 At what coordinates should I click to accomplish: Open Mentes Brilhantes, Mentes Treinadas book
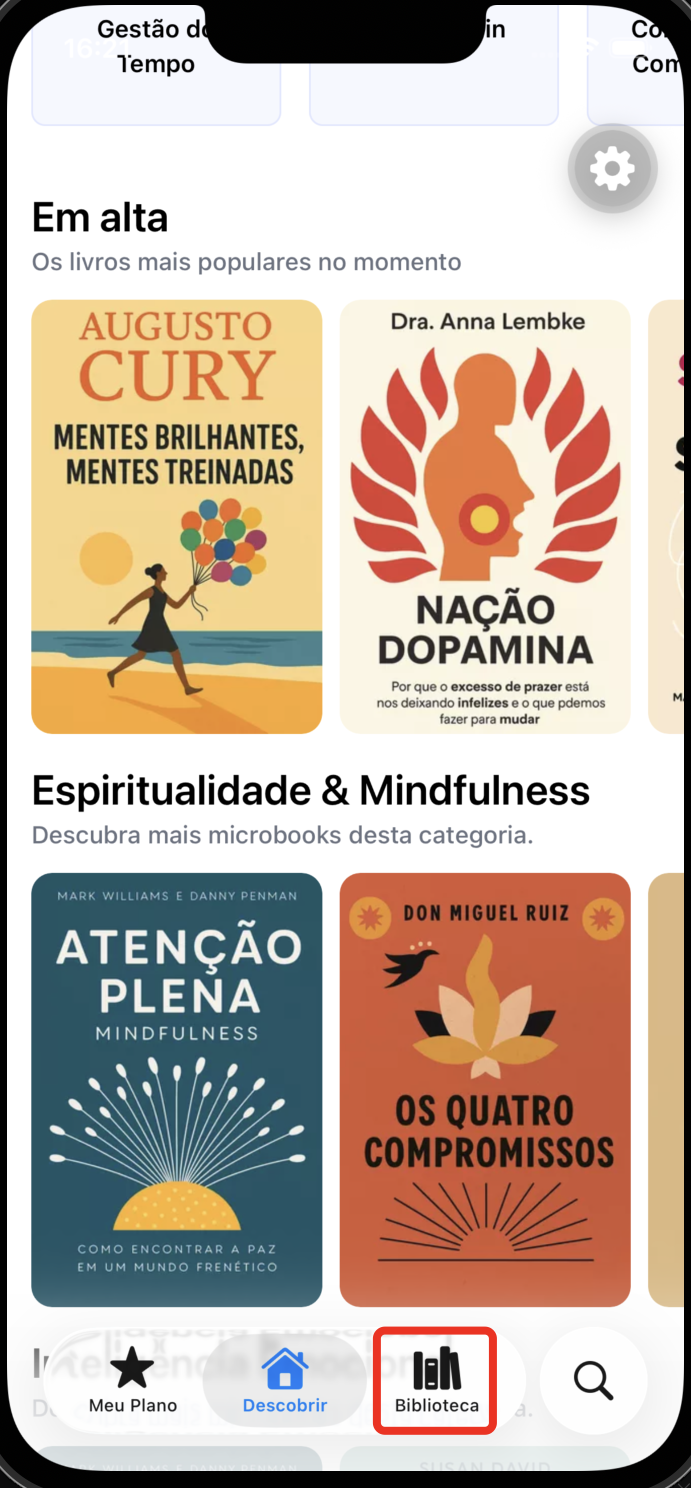(x=177, y=516)
